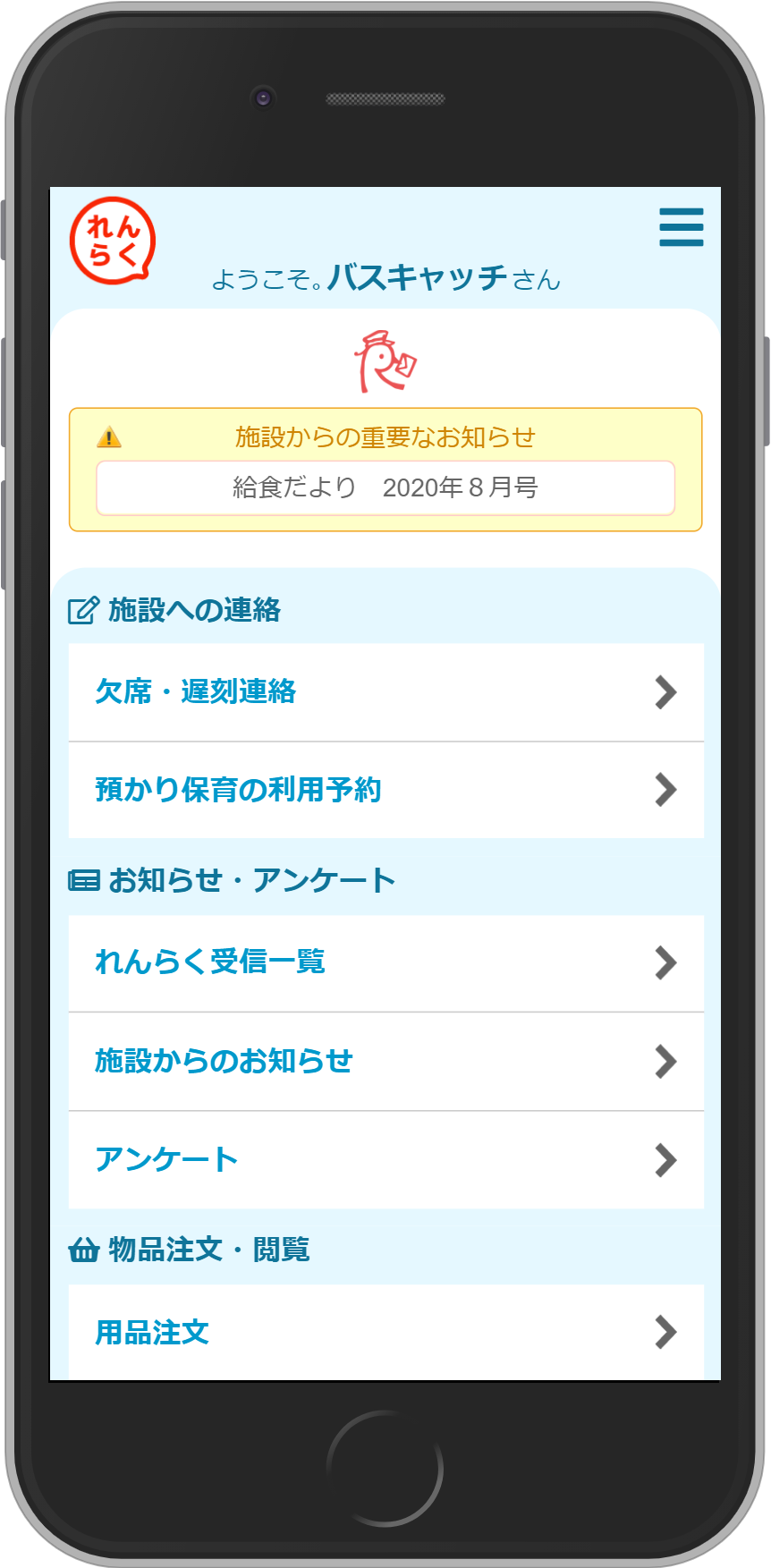Open 欠席・遅刻連絡
The image size is (771, 1568).
(x=385, y=692)
